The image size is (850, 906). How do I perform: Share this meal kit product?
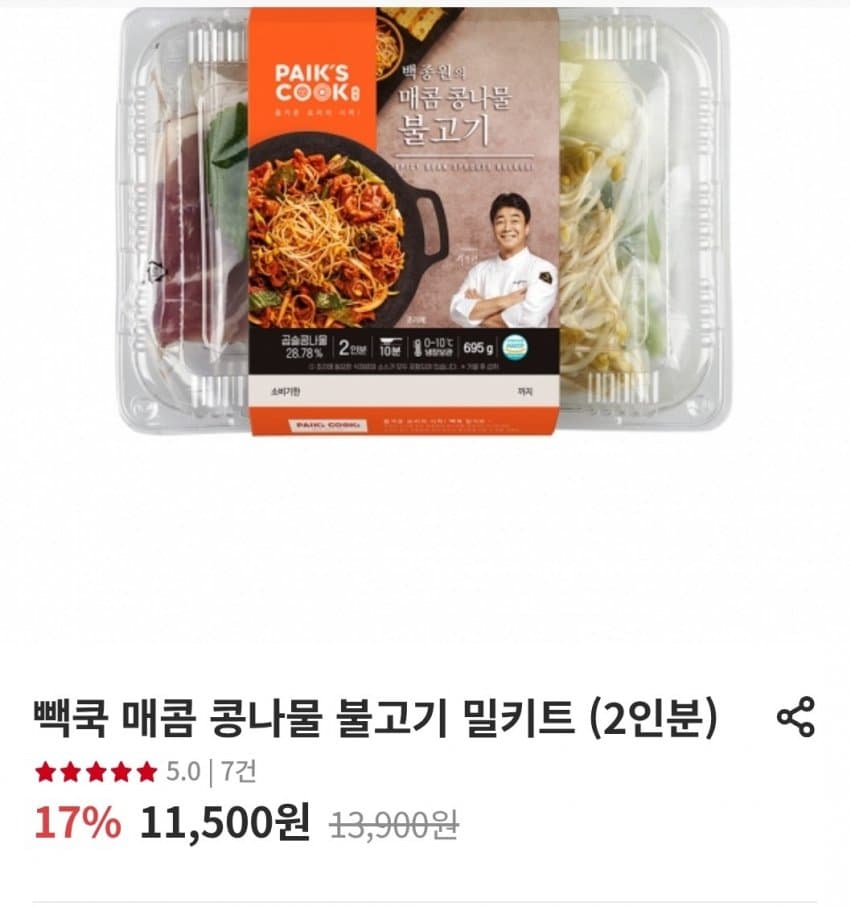tap(796, 719)
